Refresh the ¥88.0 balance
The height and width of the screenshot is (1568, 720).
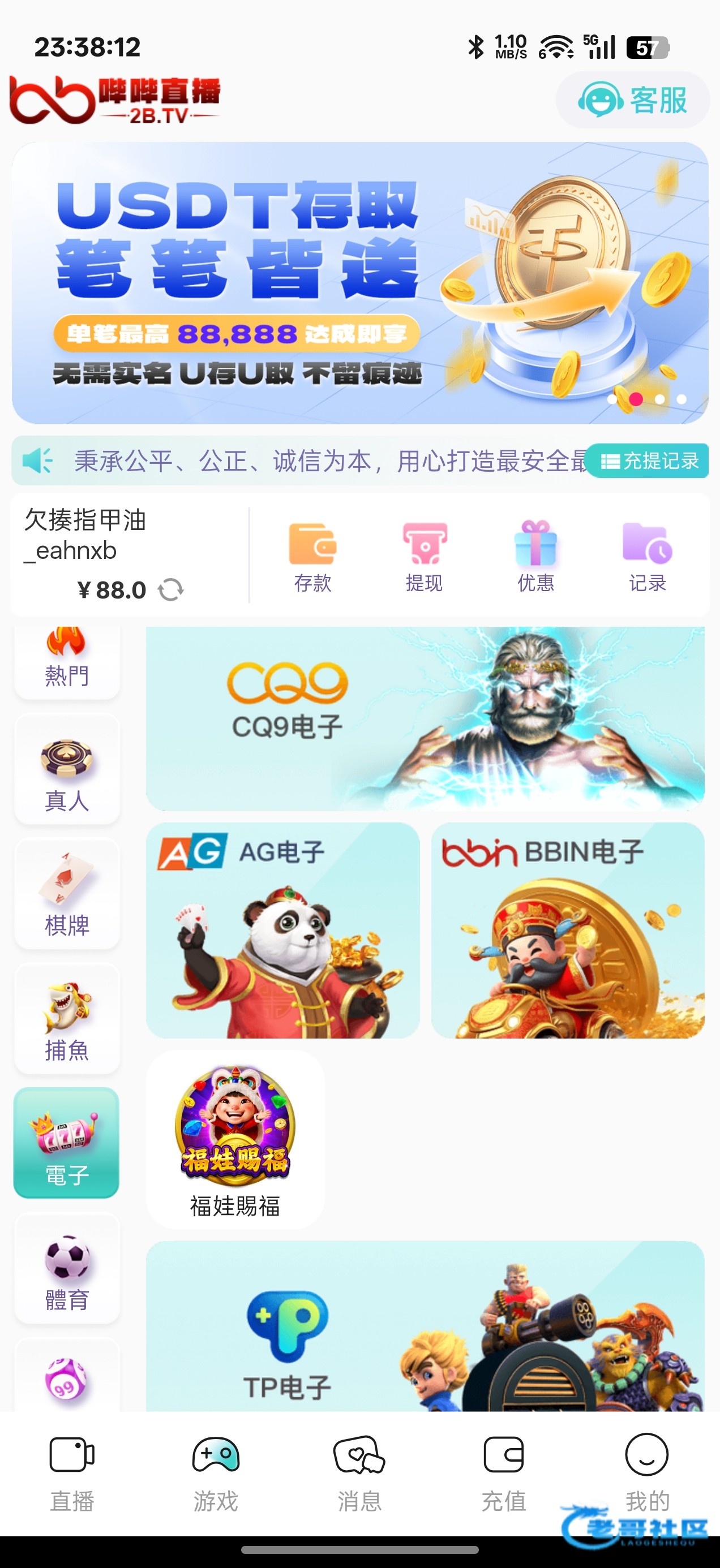(170, 589)
